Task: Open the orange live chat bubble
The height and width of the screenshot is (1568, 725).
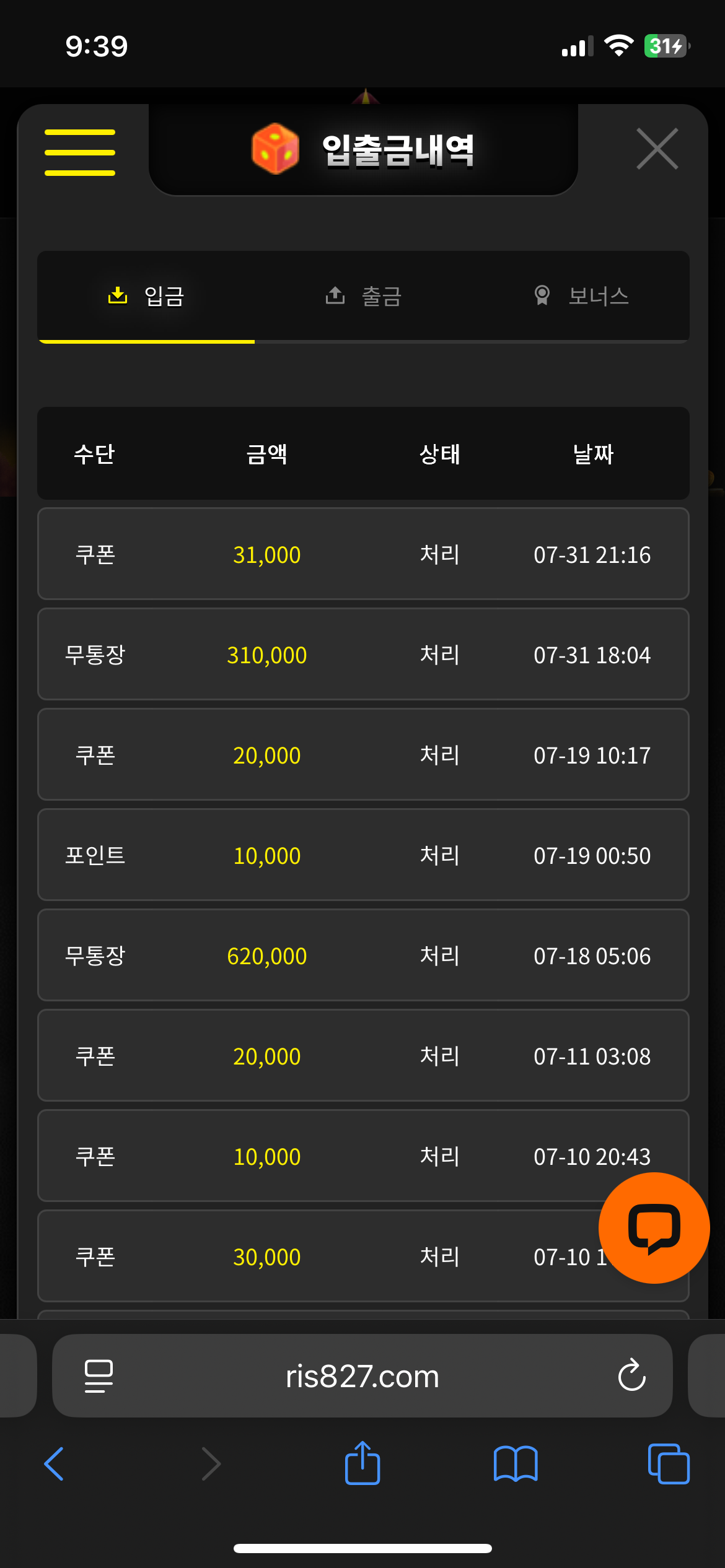Action: (654, 1227)
